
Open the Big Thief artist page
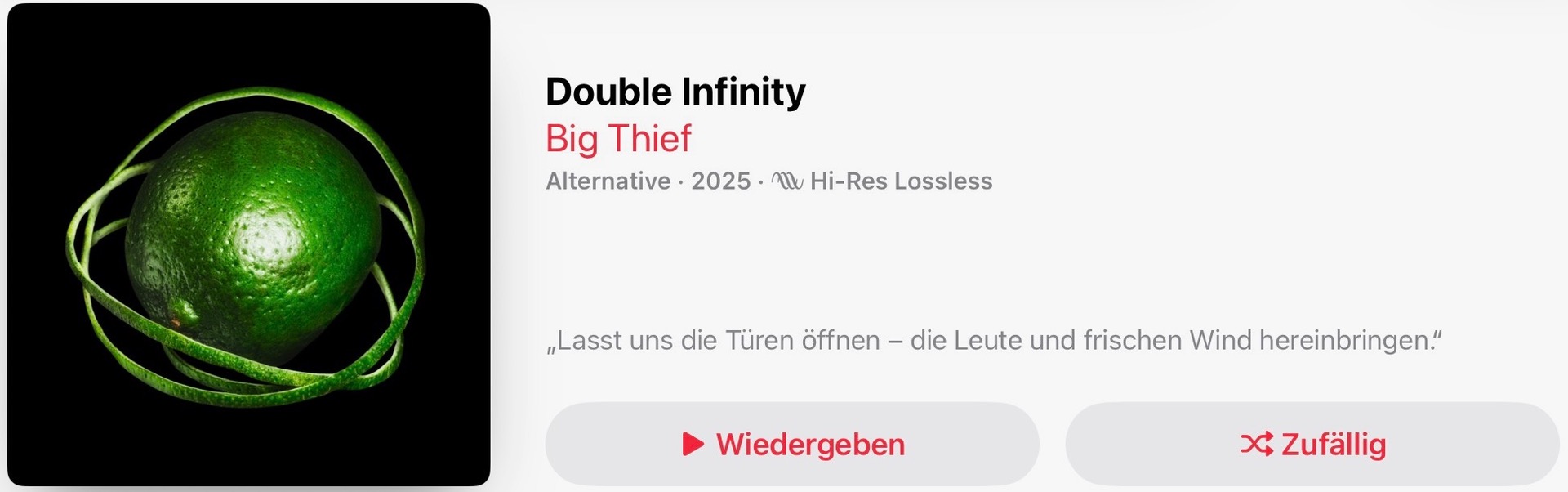point(618,138)
